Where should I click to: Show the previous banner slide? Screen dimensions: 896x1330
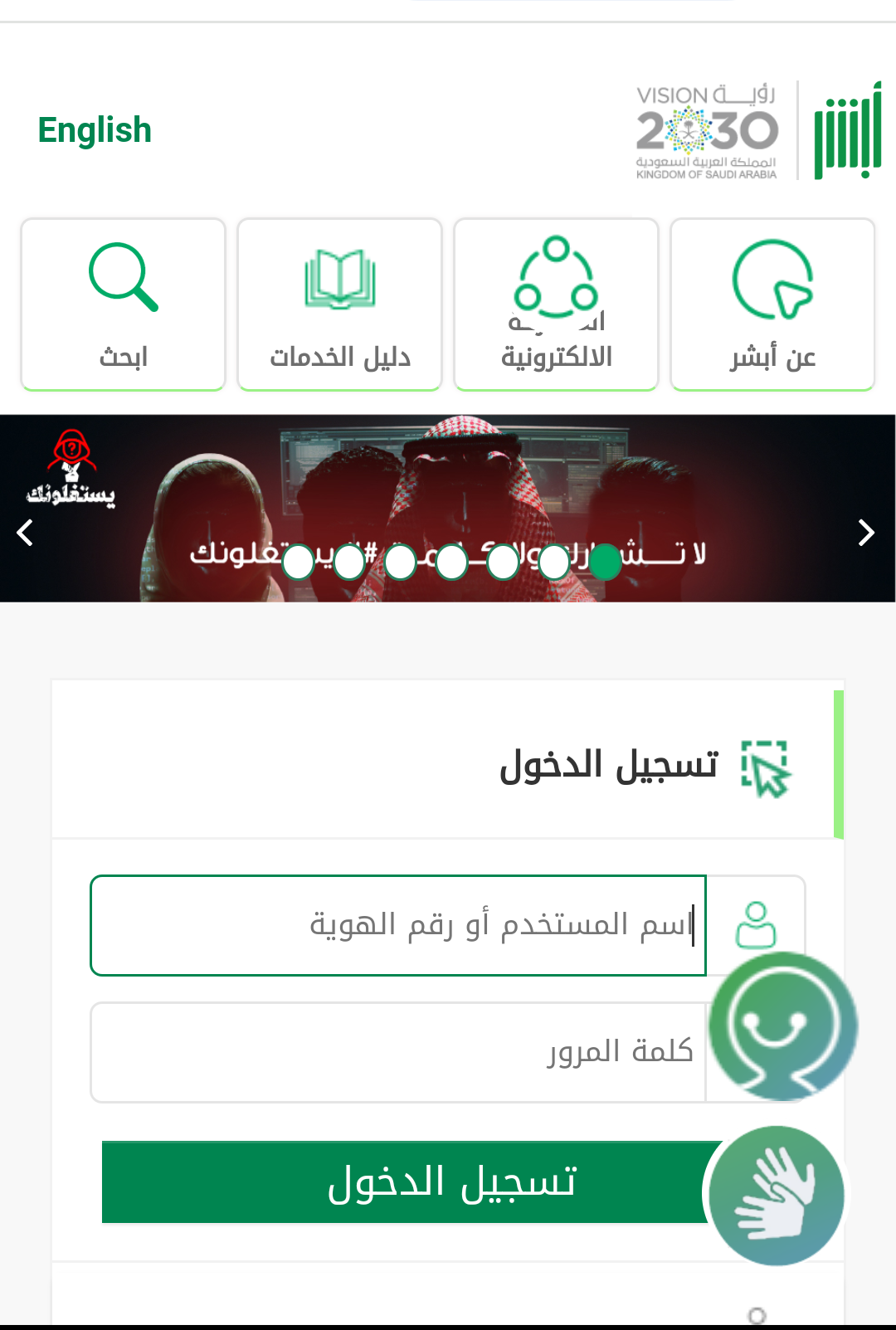[25, 532]
